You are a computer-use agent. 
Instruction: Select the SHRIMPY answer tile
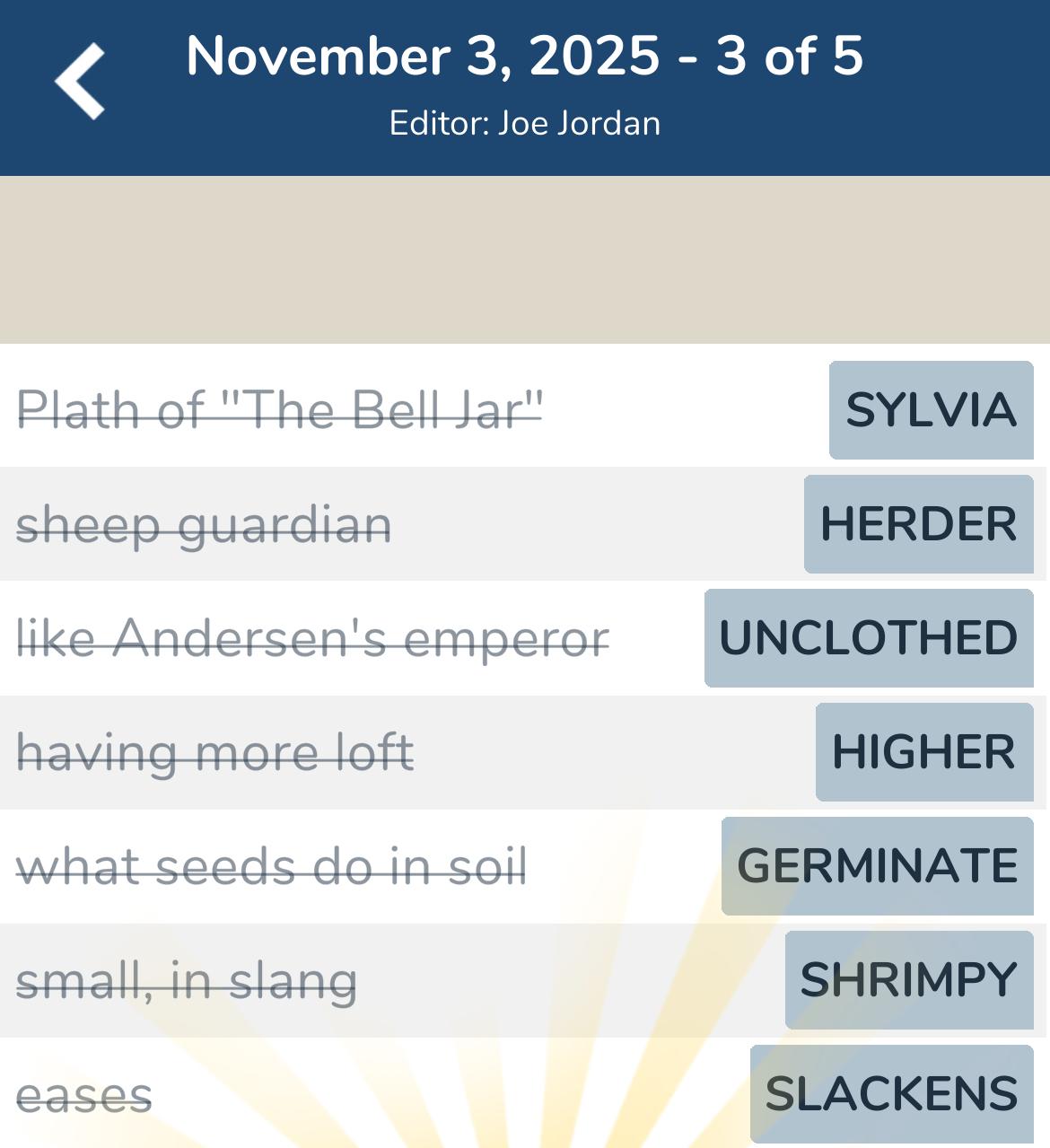click(x=910, y=979)
